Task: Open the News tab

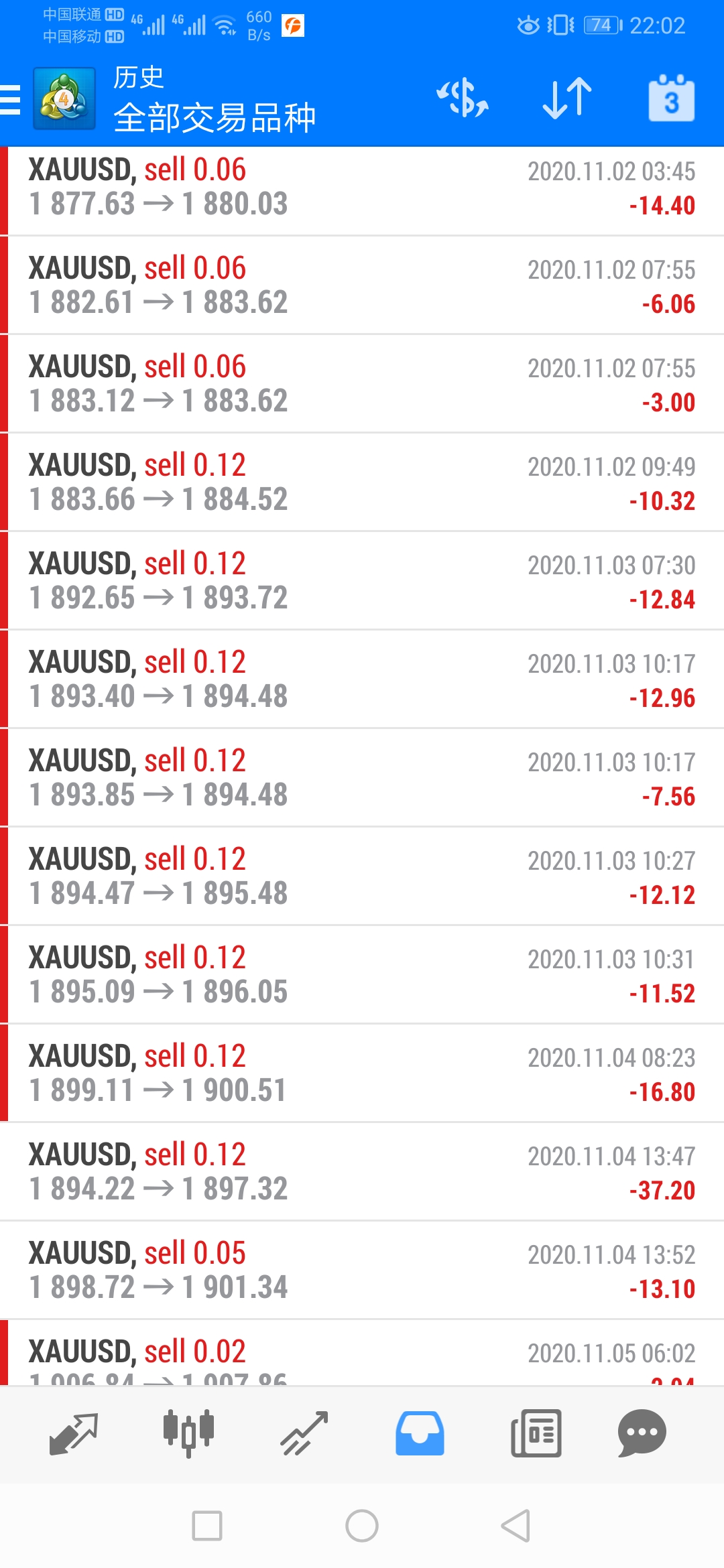Action: coord(536,1434)
